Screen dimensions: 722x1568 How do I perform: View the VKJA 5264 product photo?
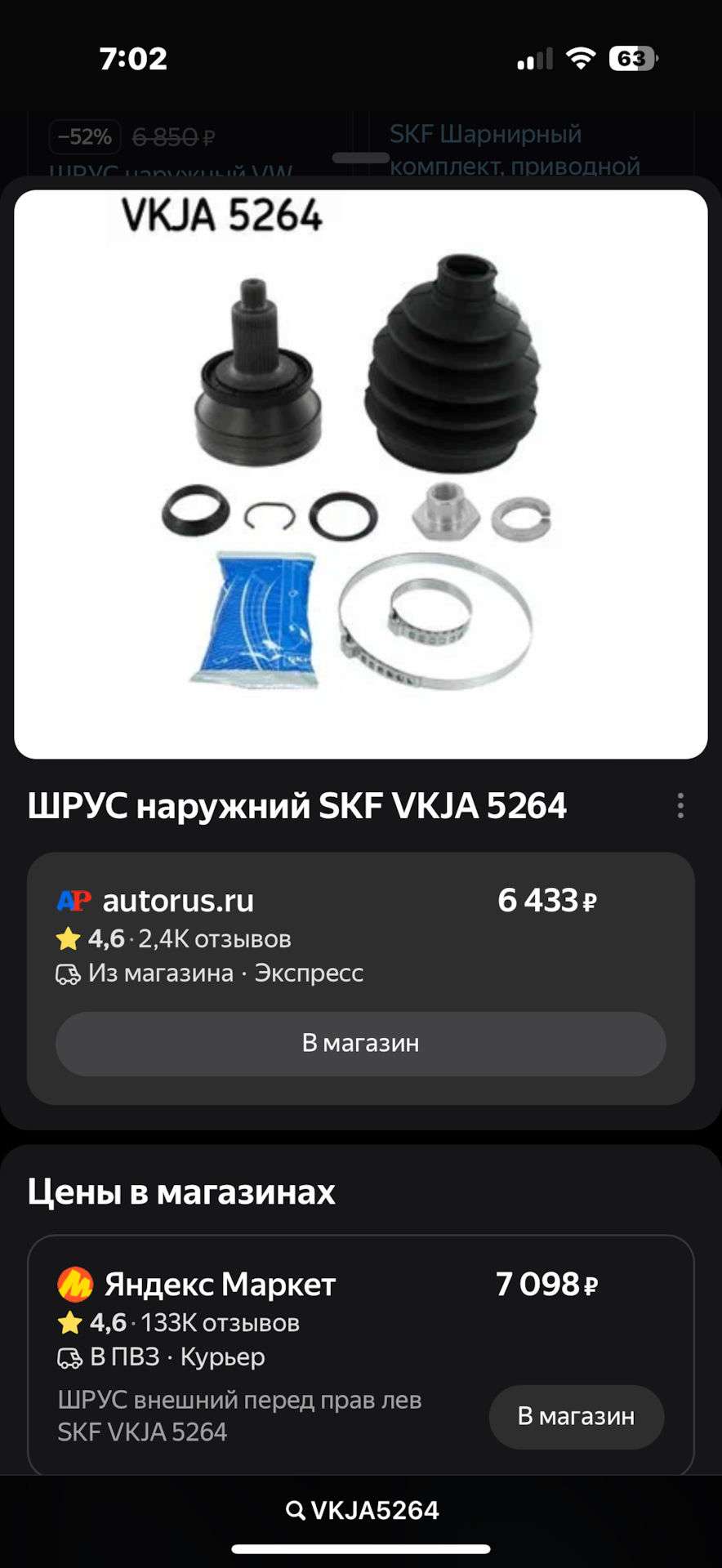[360, 474]
